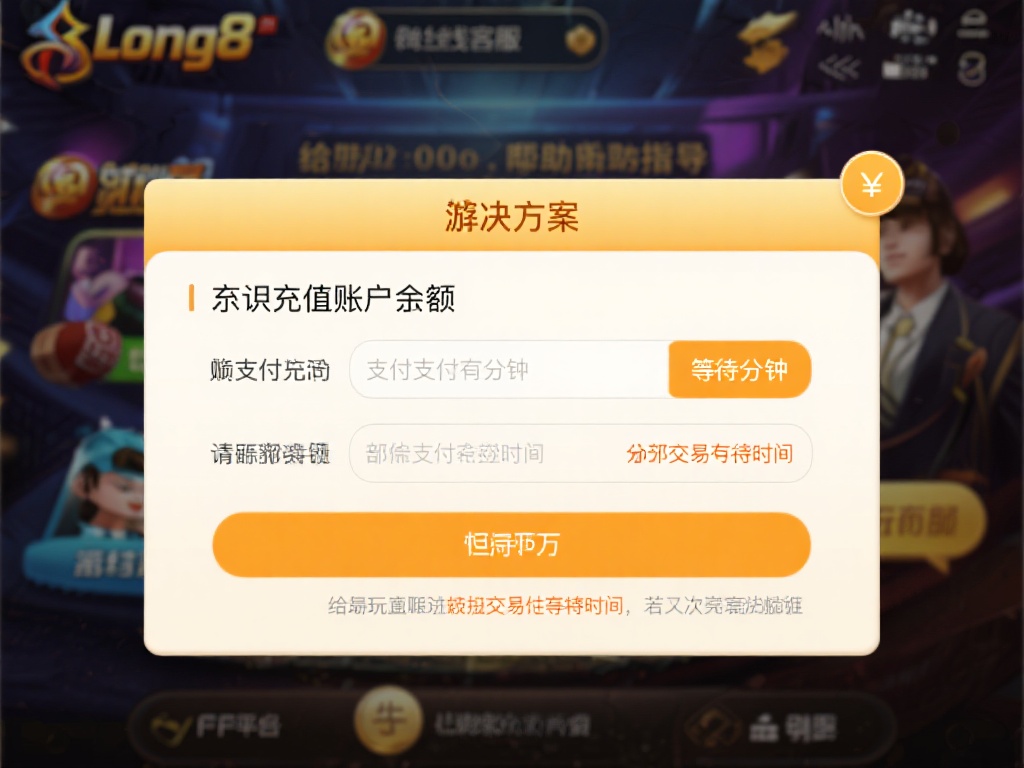
Task: Tap the first payment input field
Action: click(508, 370)
